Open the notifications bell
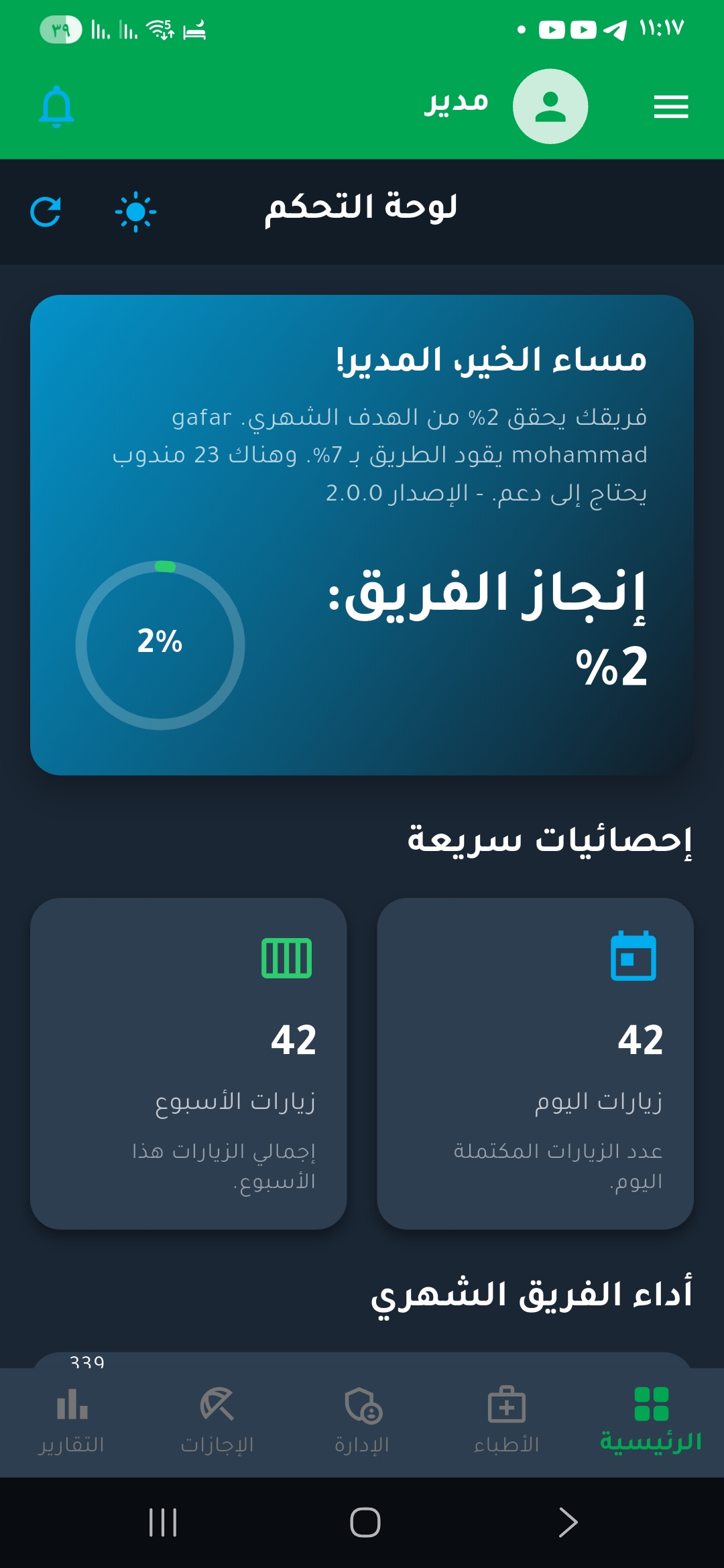 [x=56, y=107]
